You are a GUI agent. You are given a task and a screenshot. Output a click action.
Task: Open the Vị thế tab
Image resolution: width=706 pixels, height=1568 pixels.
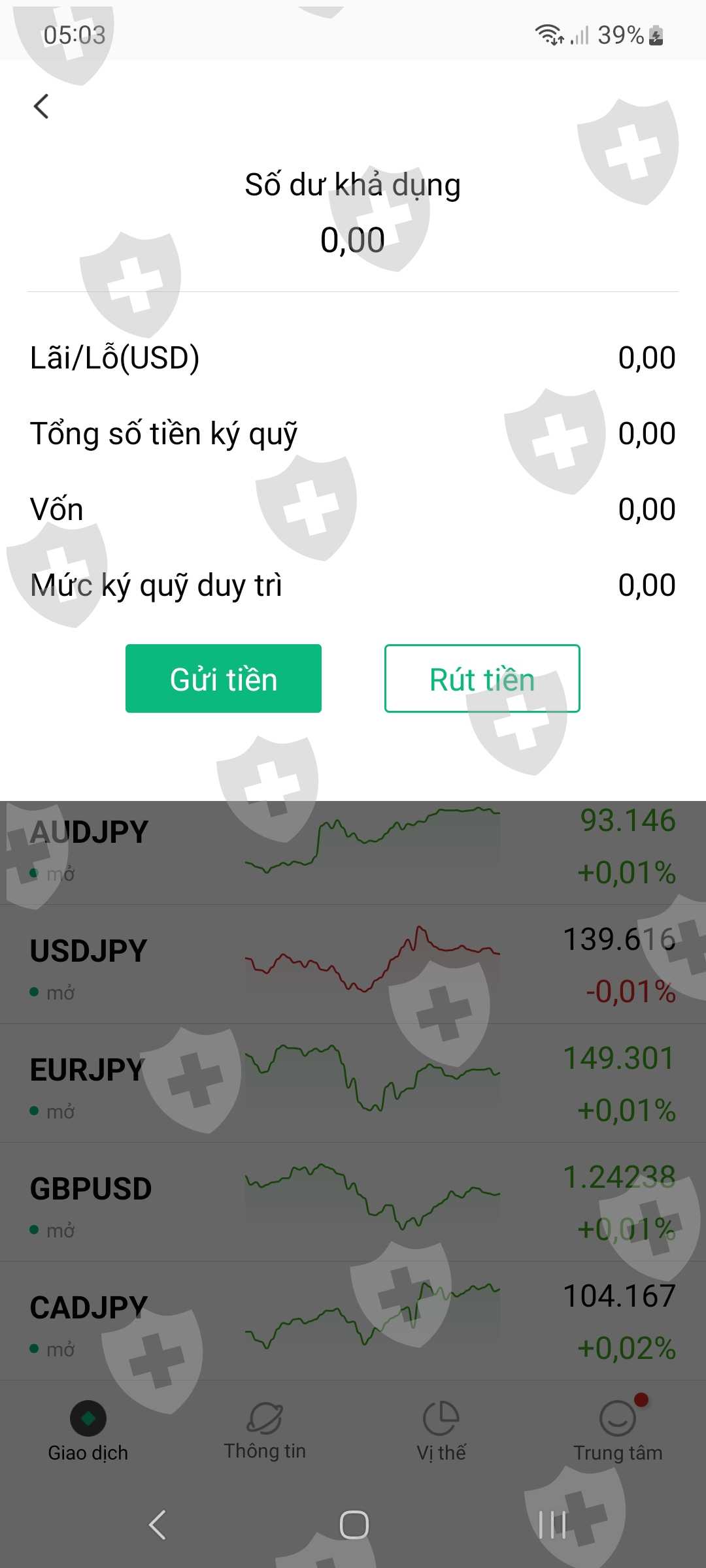441,1431
